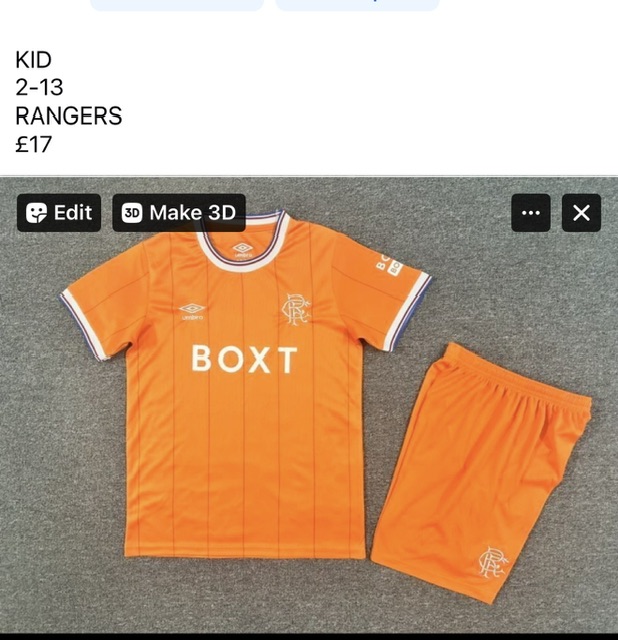Tap Make 3D on the photo

coord(179,212)
